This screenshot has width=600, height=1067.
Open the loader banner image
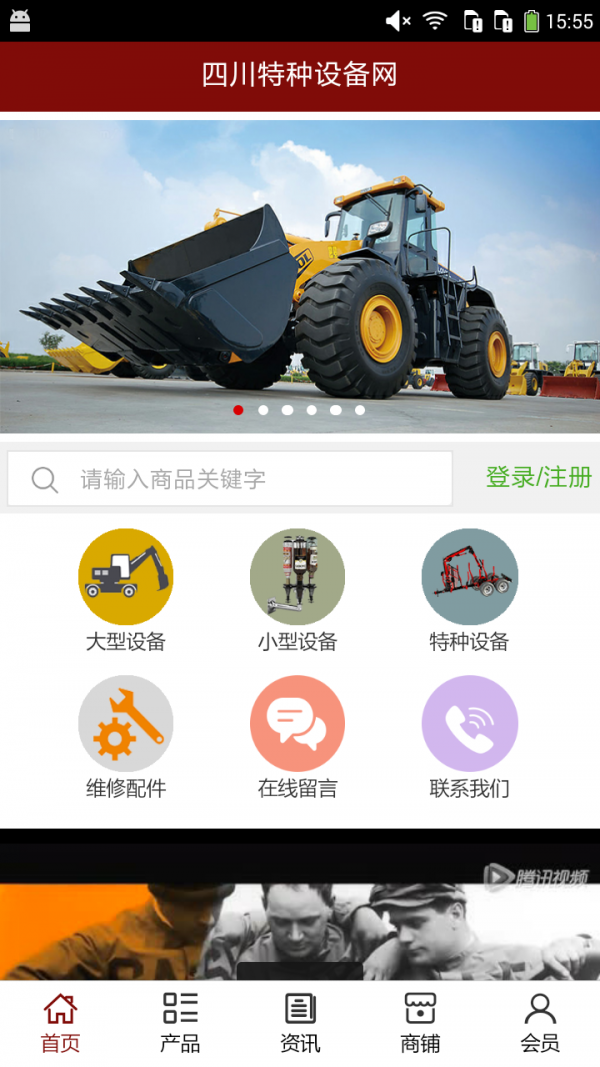point(300,275)
